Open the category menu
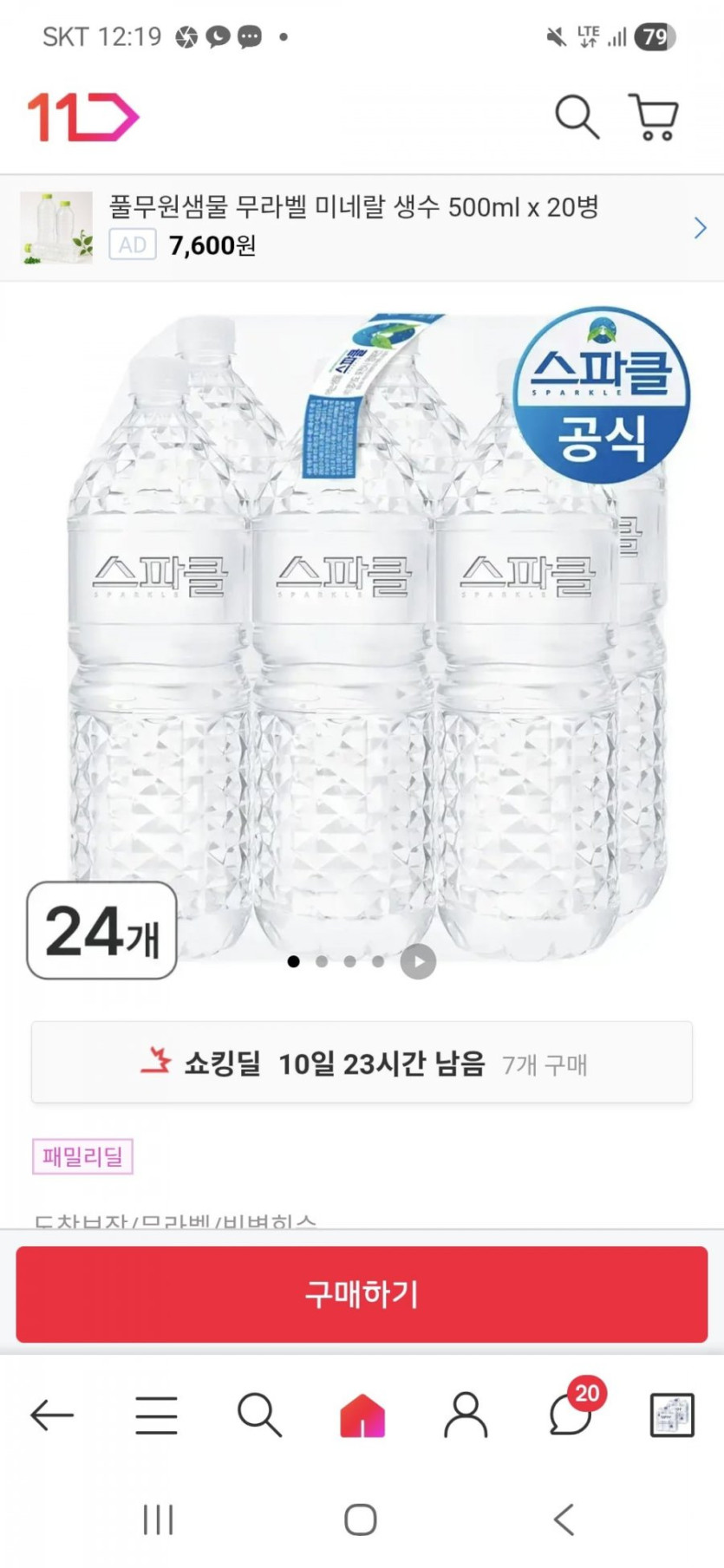Viewport: 724px width, 1568px height. [156, 1415]
